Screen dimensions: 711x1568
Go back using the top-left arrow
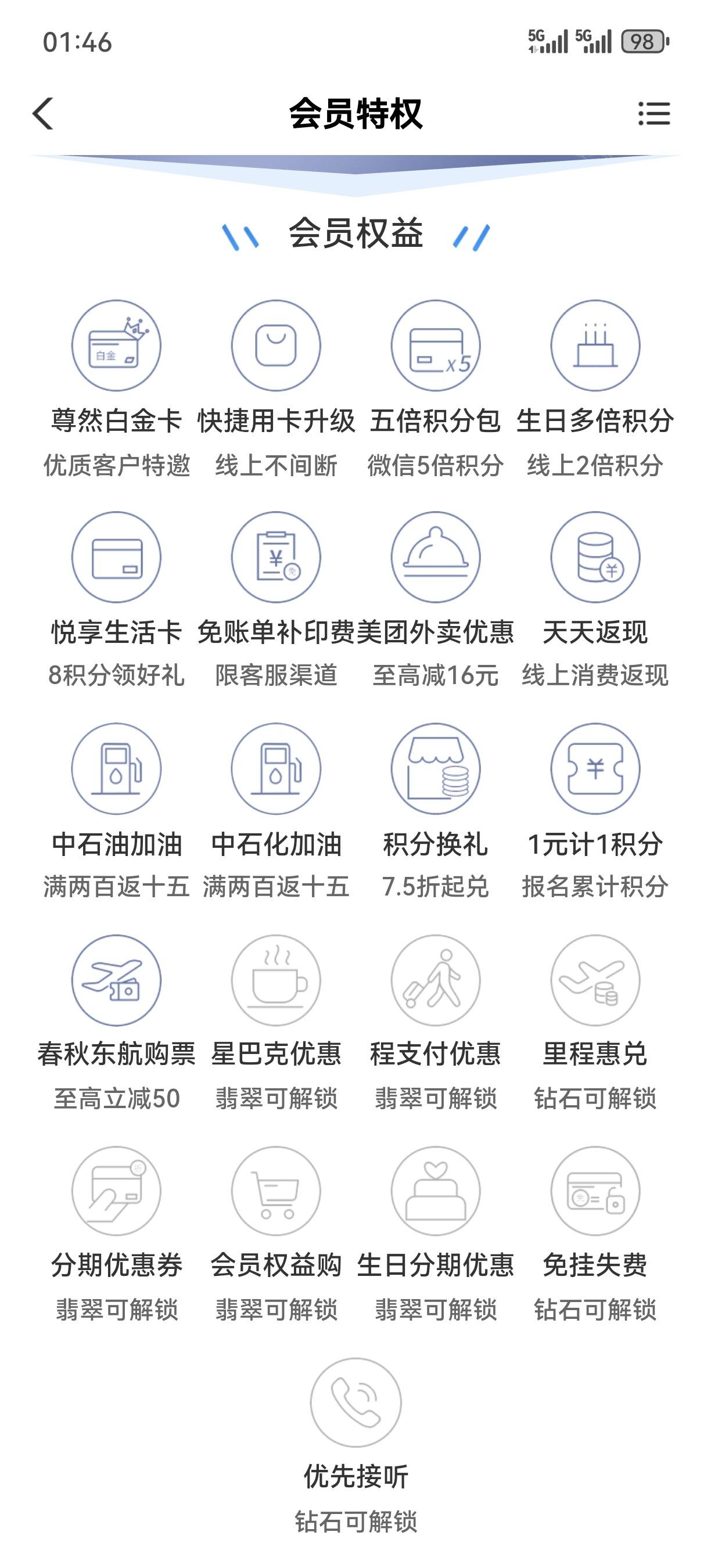pyautogui.click(x=42, y=114)
